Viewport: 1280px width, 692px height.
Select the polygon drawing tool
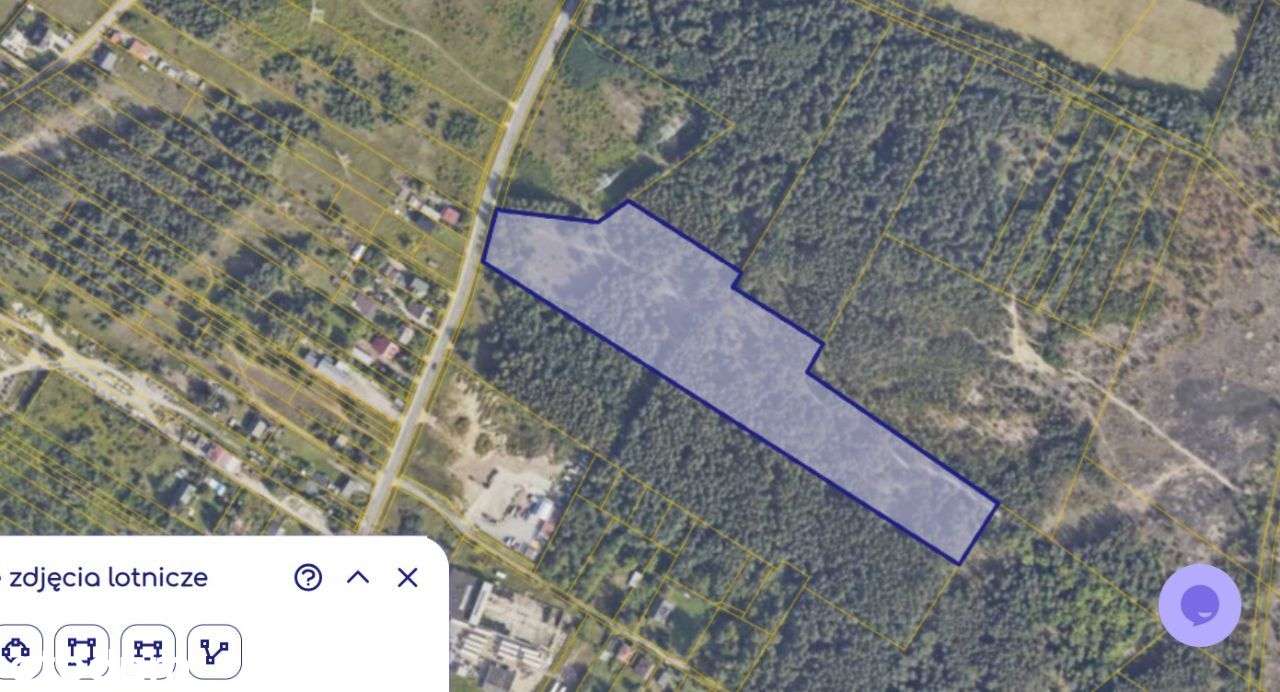[18, 651]
